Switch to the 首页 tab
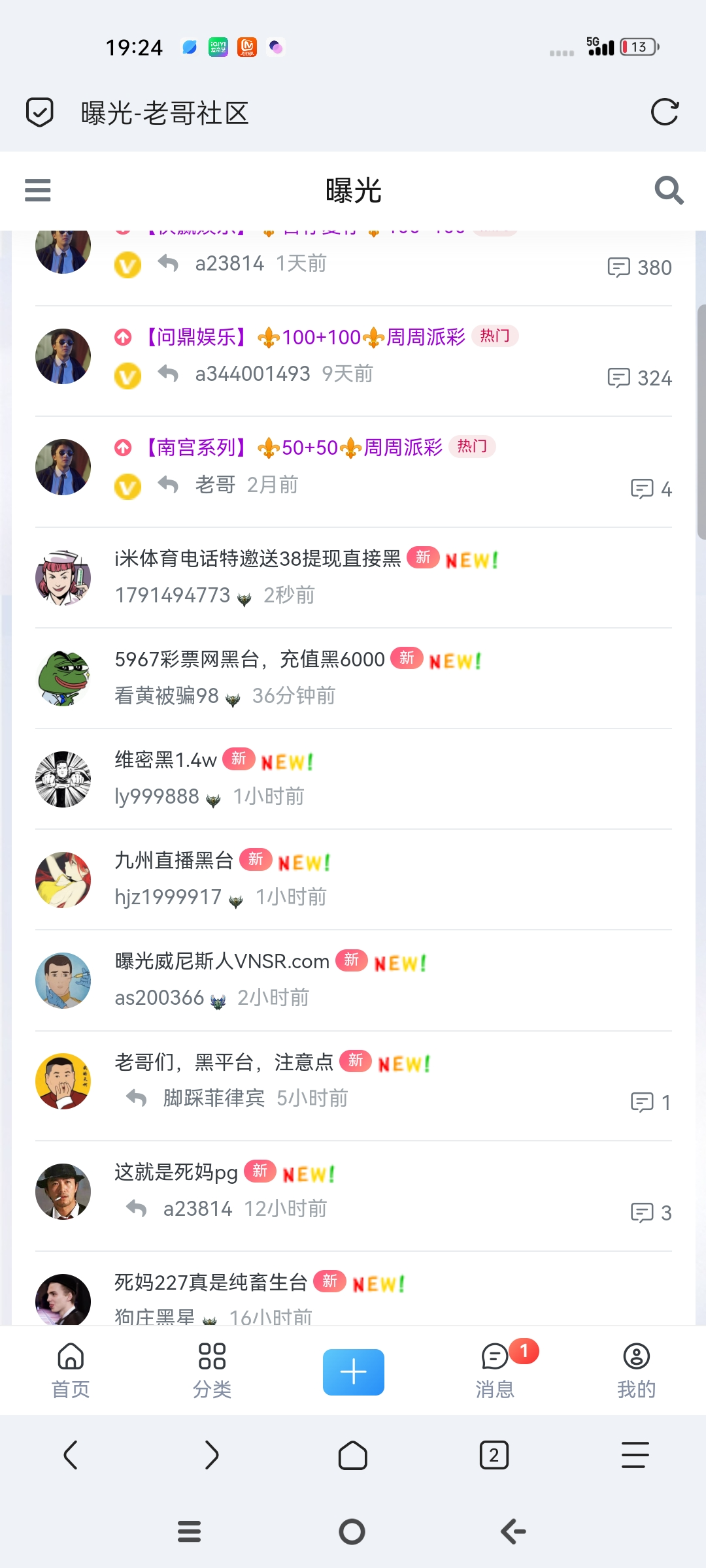This screenshot has height=1568, width=706. tap(71, 1371)
